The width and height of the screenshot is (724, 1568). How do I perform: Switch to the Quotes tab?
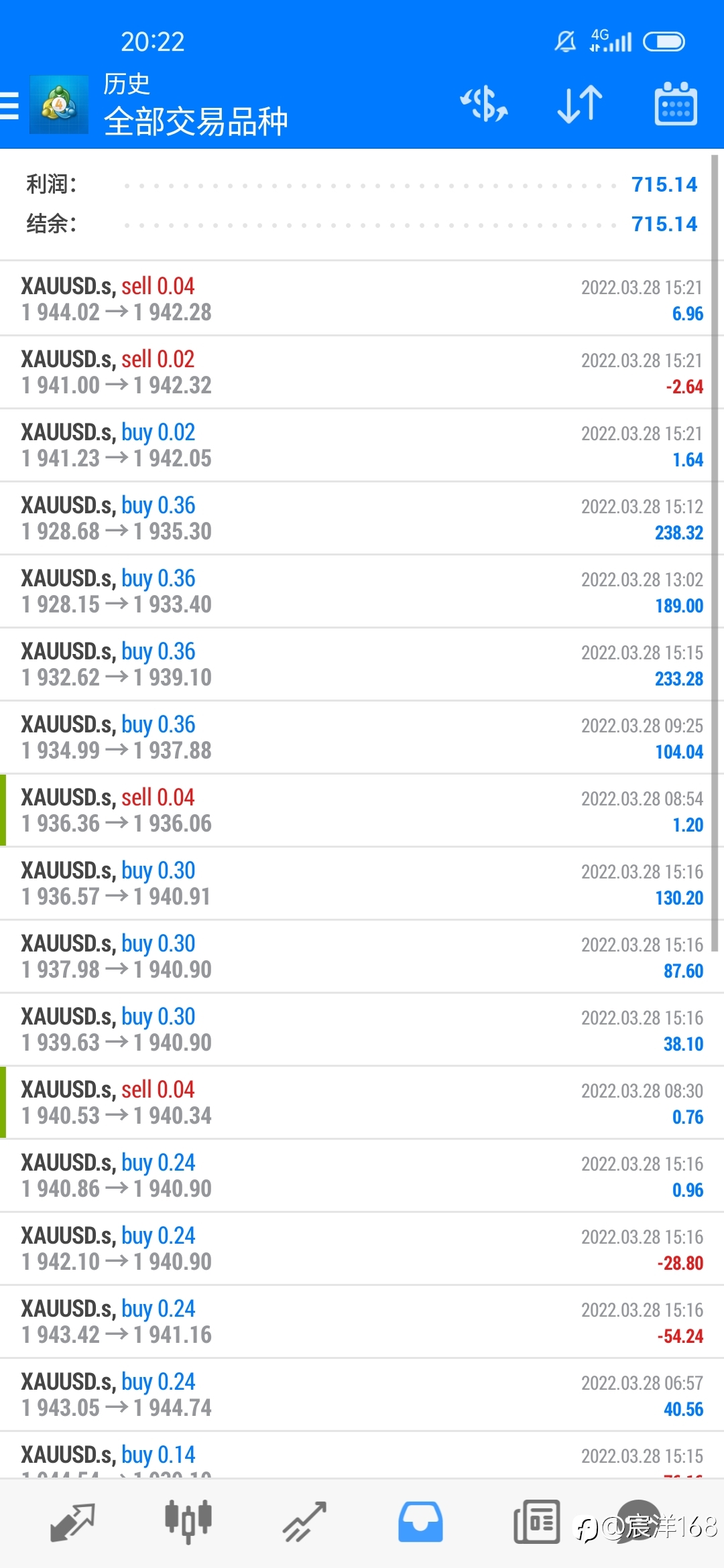(x=72, y=1522)
